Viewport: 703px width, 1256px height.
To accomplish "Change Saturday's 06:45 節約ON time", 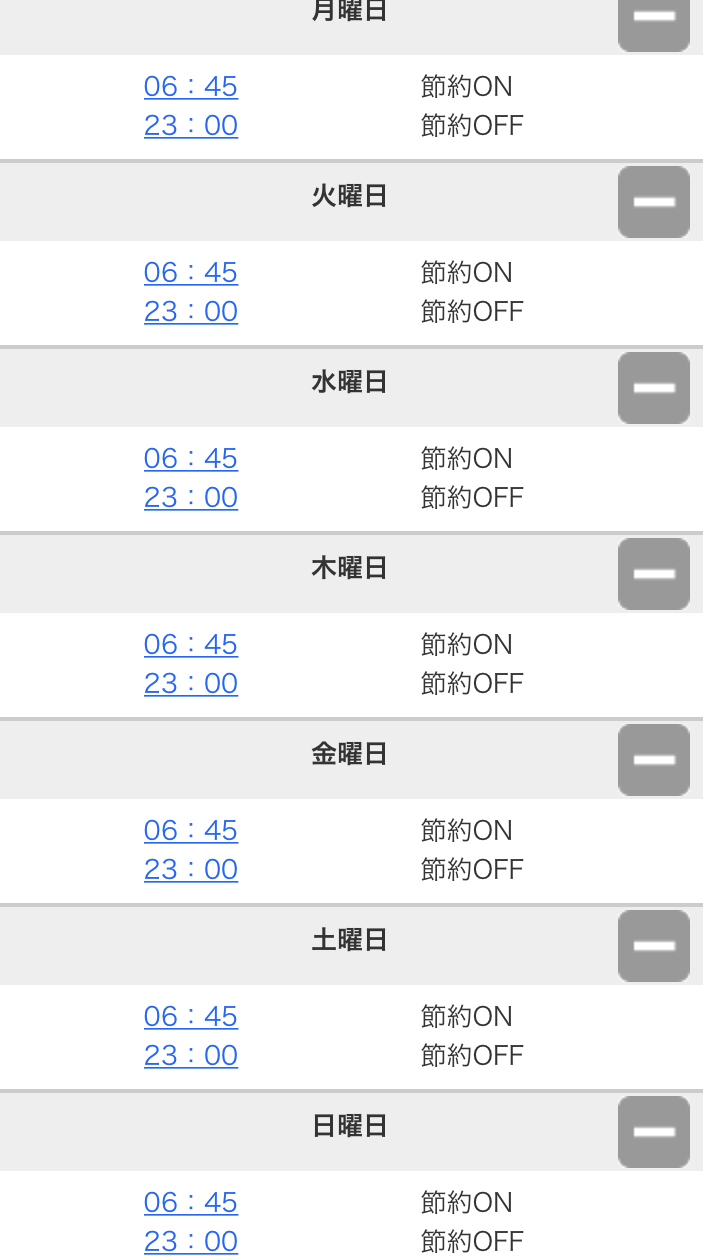I will 191,1017.
